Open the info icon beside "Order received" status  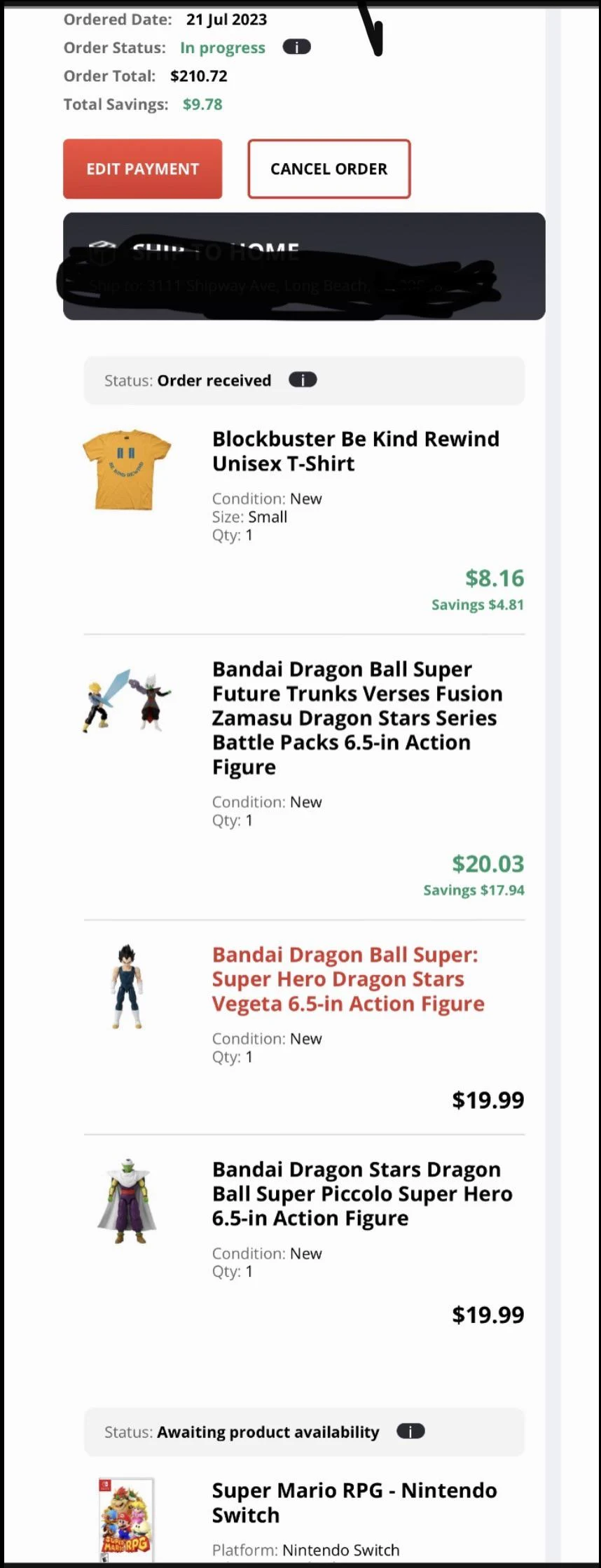[302, 379]
